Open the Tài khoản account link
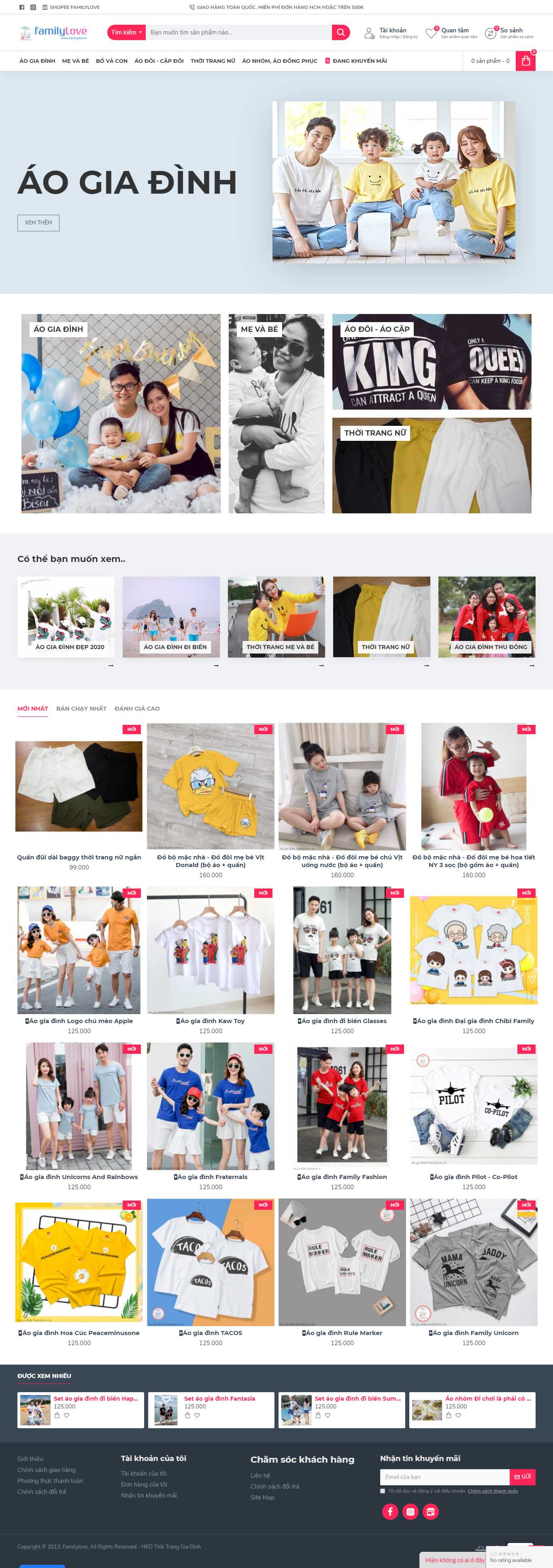The width and height of the screenshot is (553, 1568). (x=392, y=30)
